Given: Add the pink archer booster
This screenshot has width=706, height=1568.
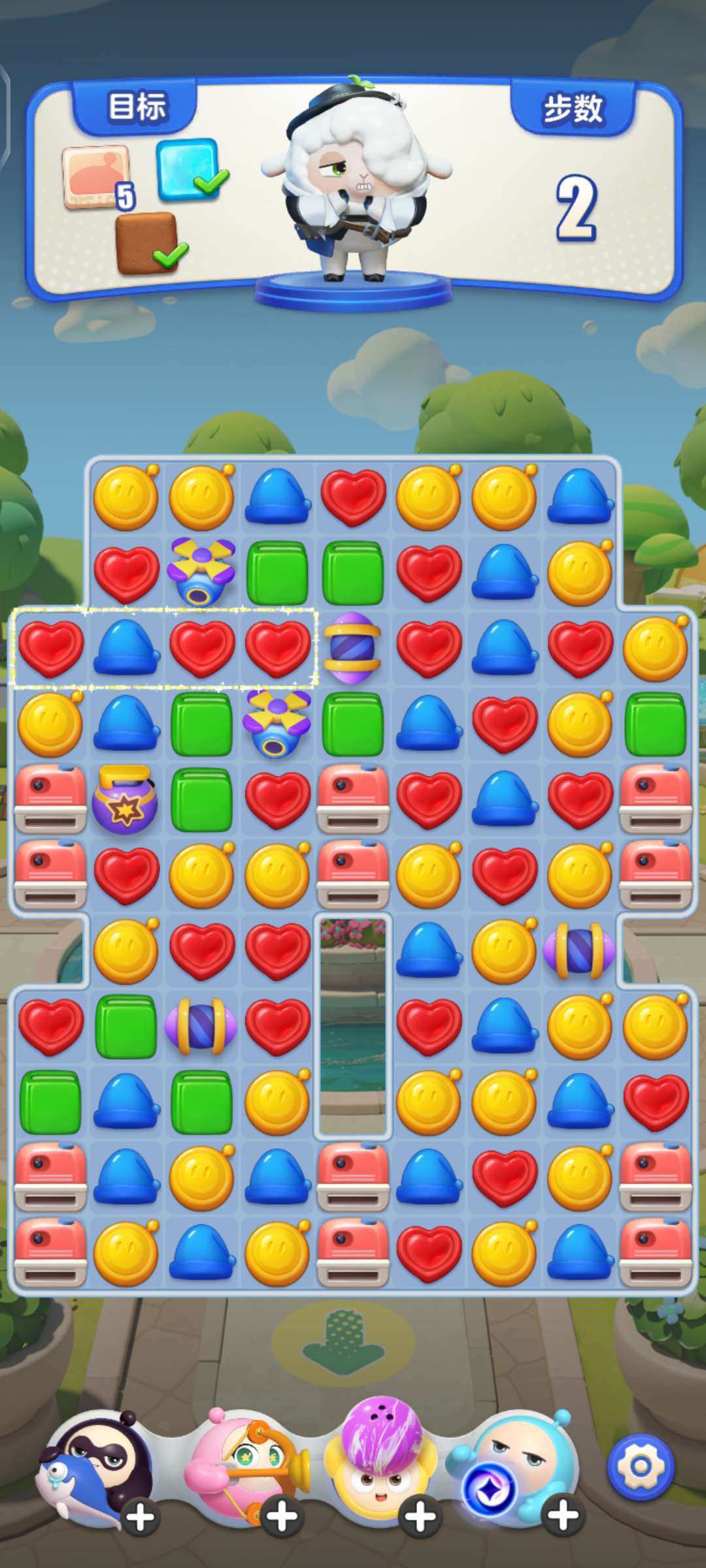Looking at the screenshot, I should 282,1516.
